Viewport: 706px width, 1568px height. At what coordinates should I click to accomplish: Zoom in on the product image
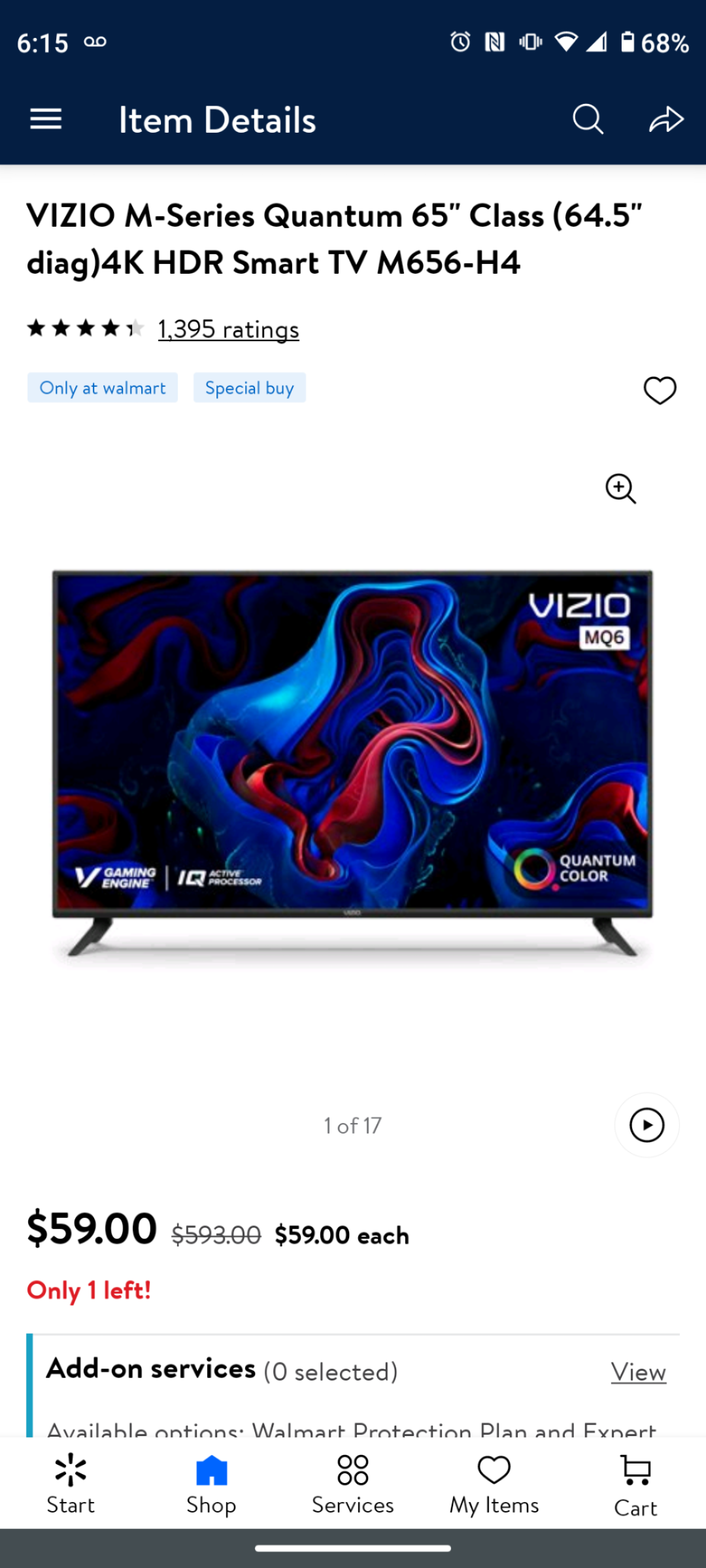tap(620, 489)
